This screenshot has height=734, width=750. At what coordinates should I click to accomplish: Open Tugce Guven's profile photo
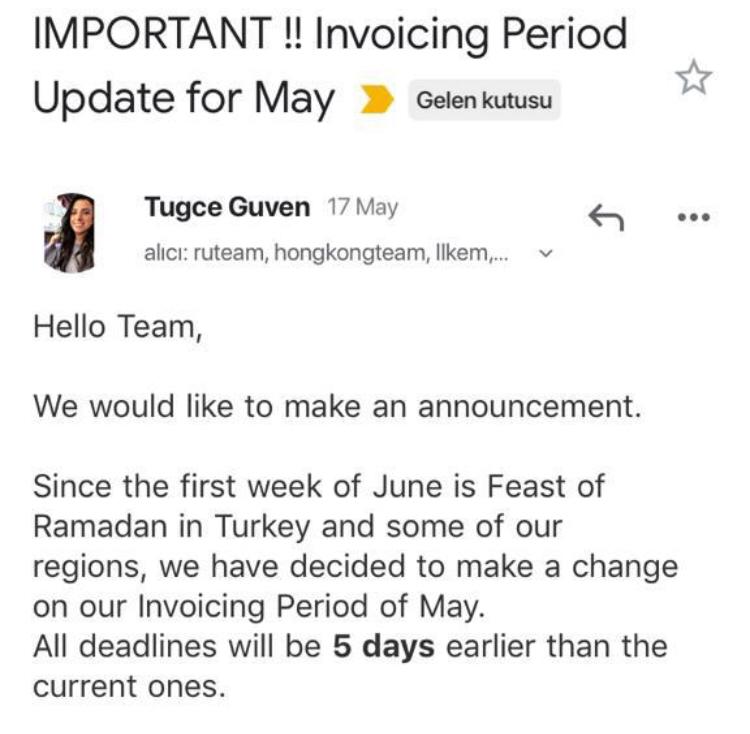point(70,233)
